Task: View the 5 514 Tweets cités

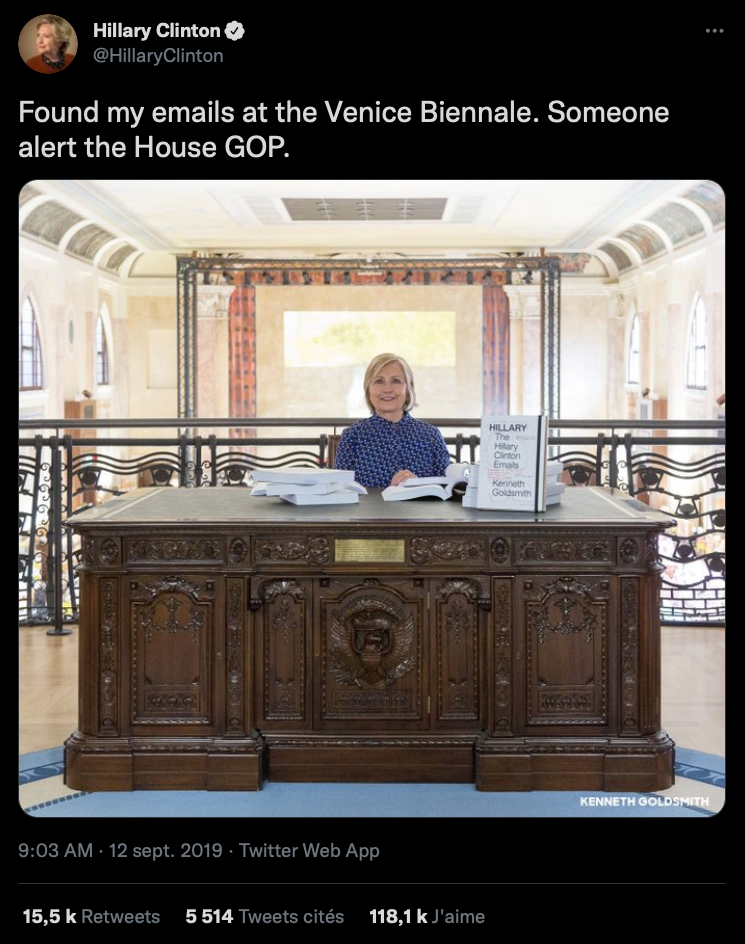Action: click(264, 916)
